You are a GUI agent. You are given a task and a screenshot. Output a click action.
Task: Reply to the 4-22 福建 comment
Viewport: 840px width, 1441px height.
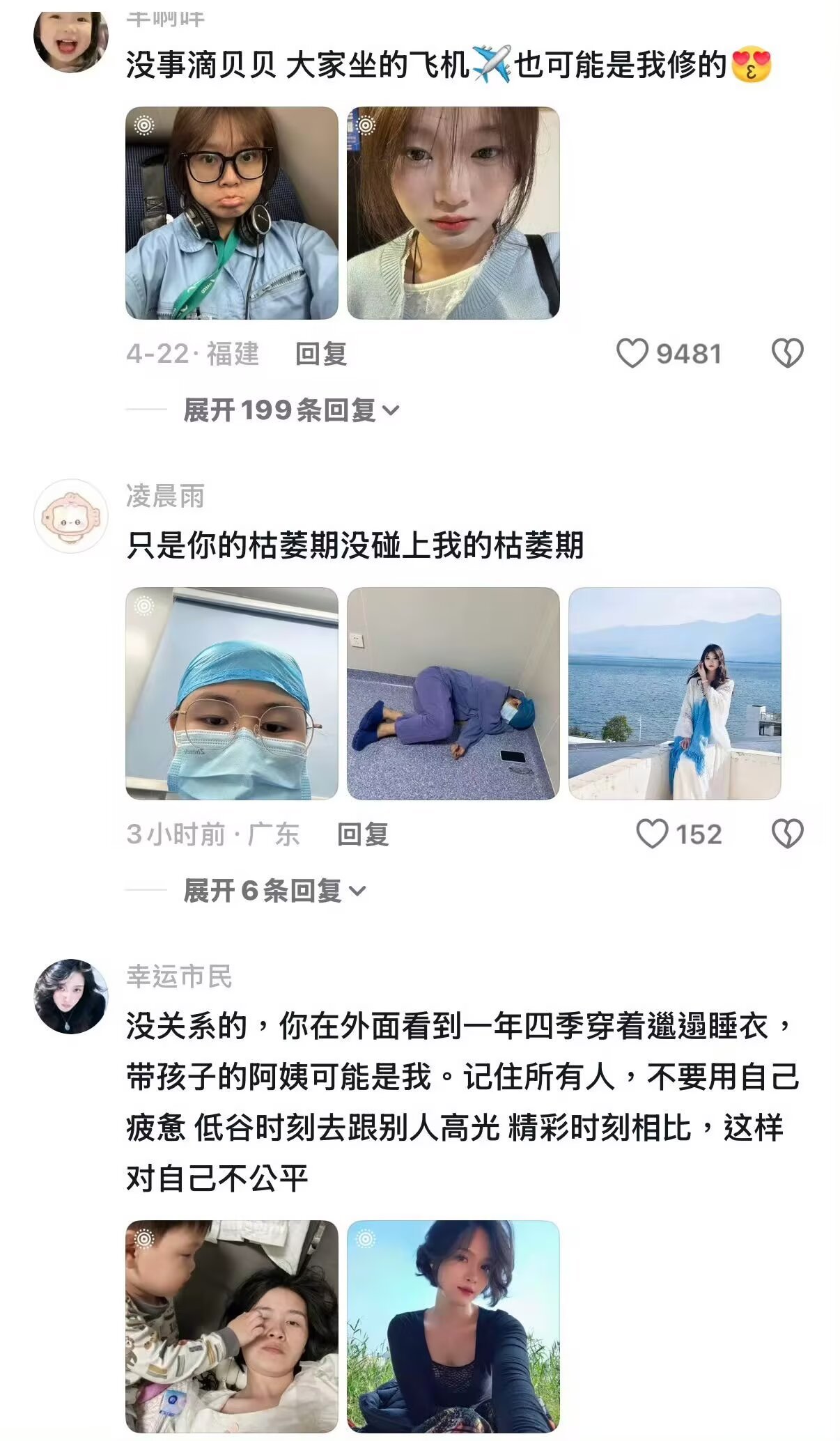tap(321, 354)
